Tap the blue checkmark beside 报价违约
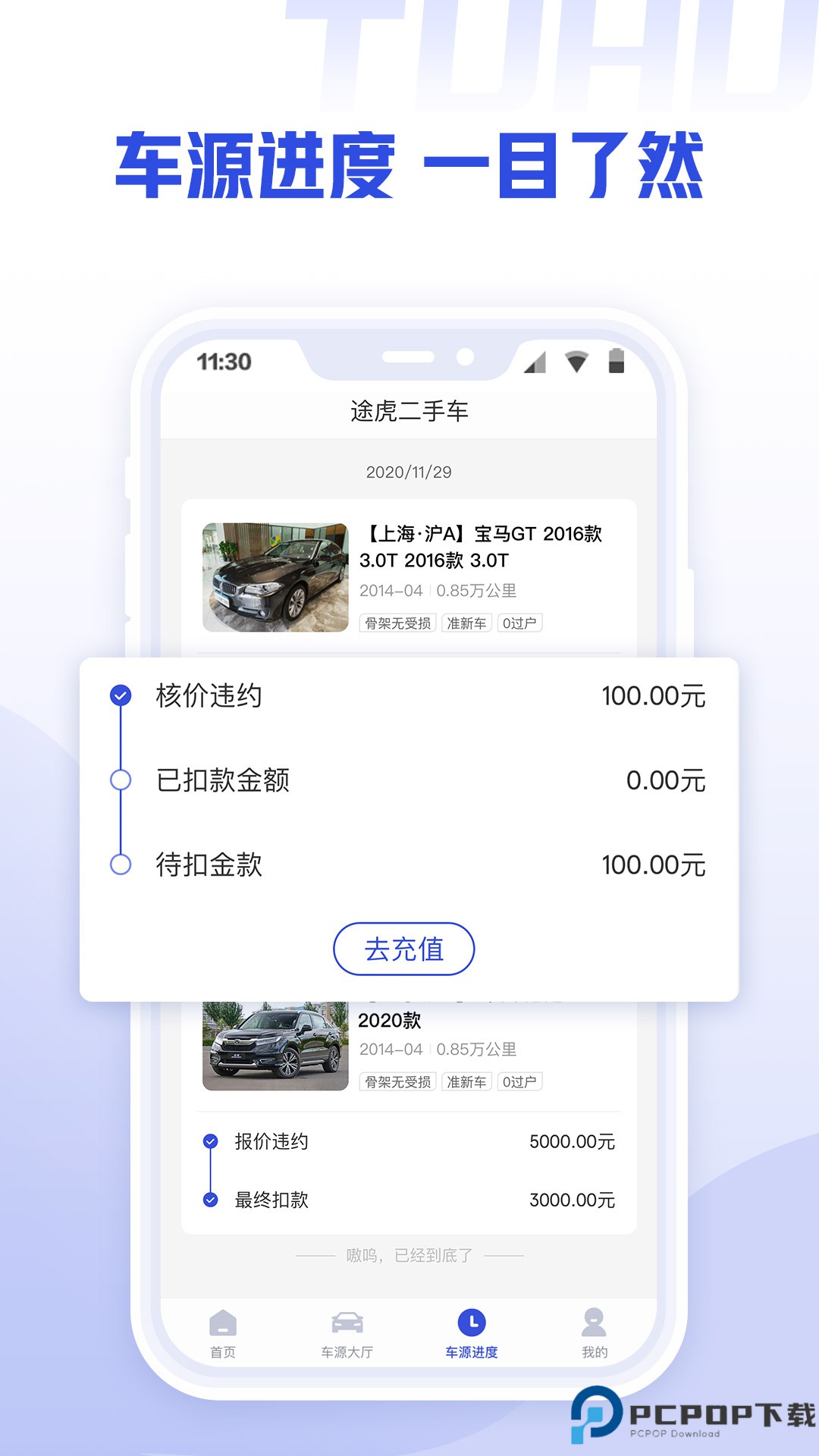The image size is (819, 1456). click(209, 1141)
